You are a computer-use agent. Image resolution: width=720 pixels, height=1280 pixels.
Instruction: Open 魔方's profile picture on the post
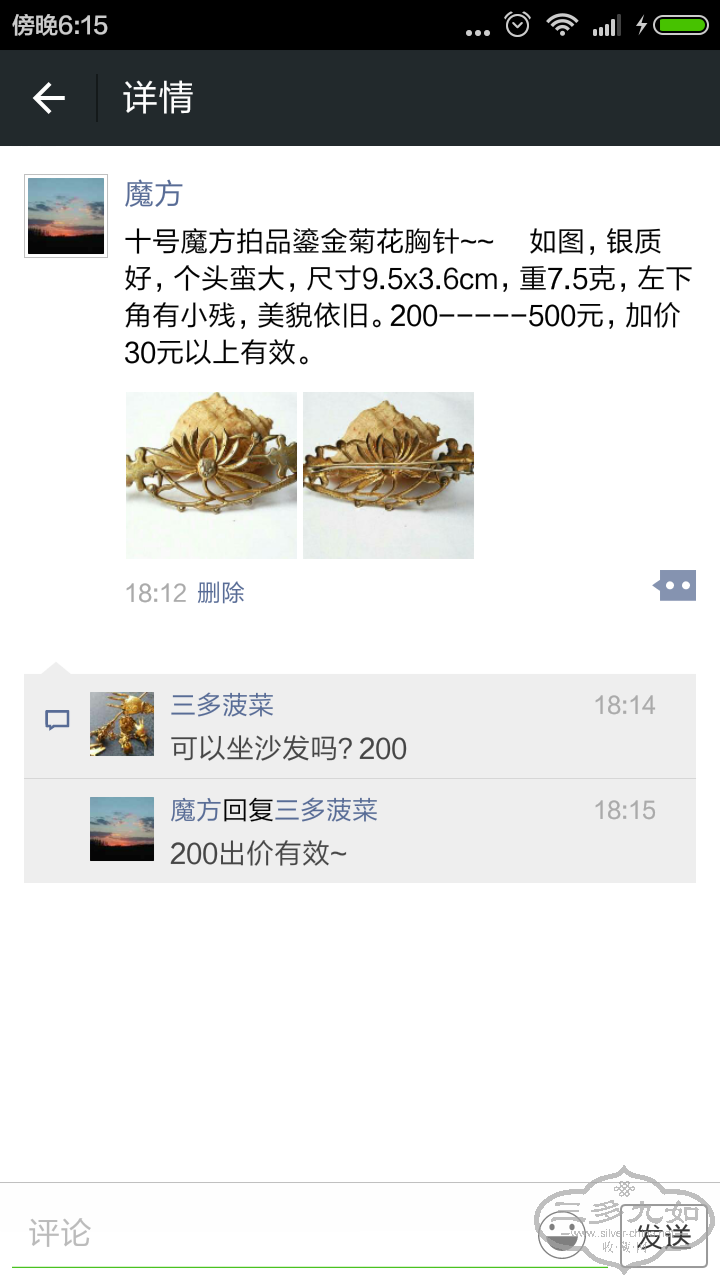click(66, 216)
